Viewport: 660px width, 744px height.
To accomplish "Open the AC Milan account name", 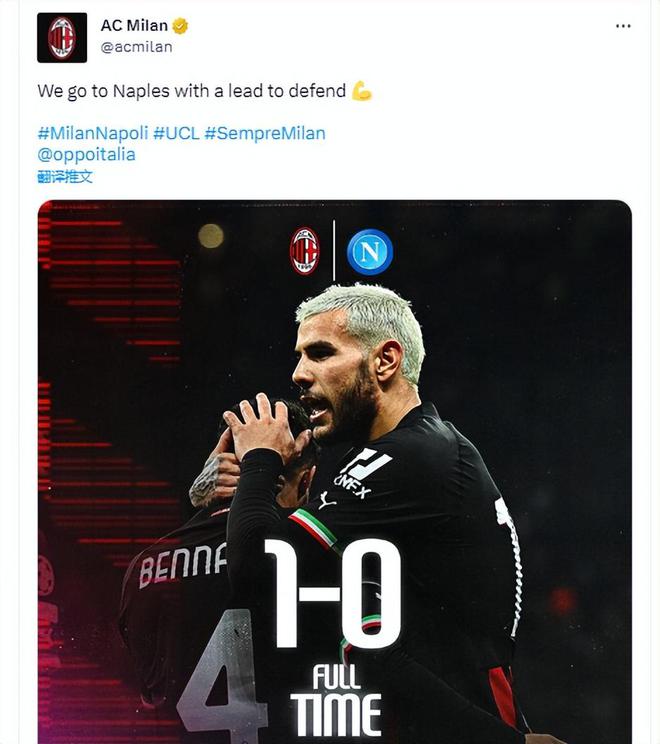I will click(133, 26).
